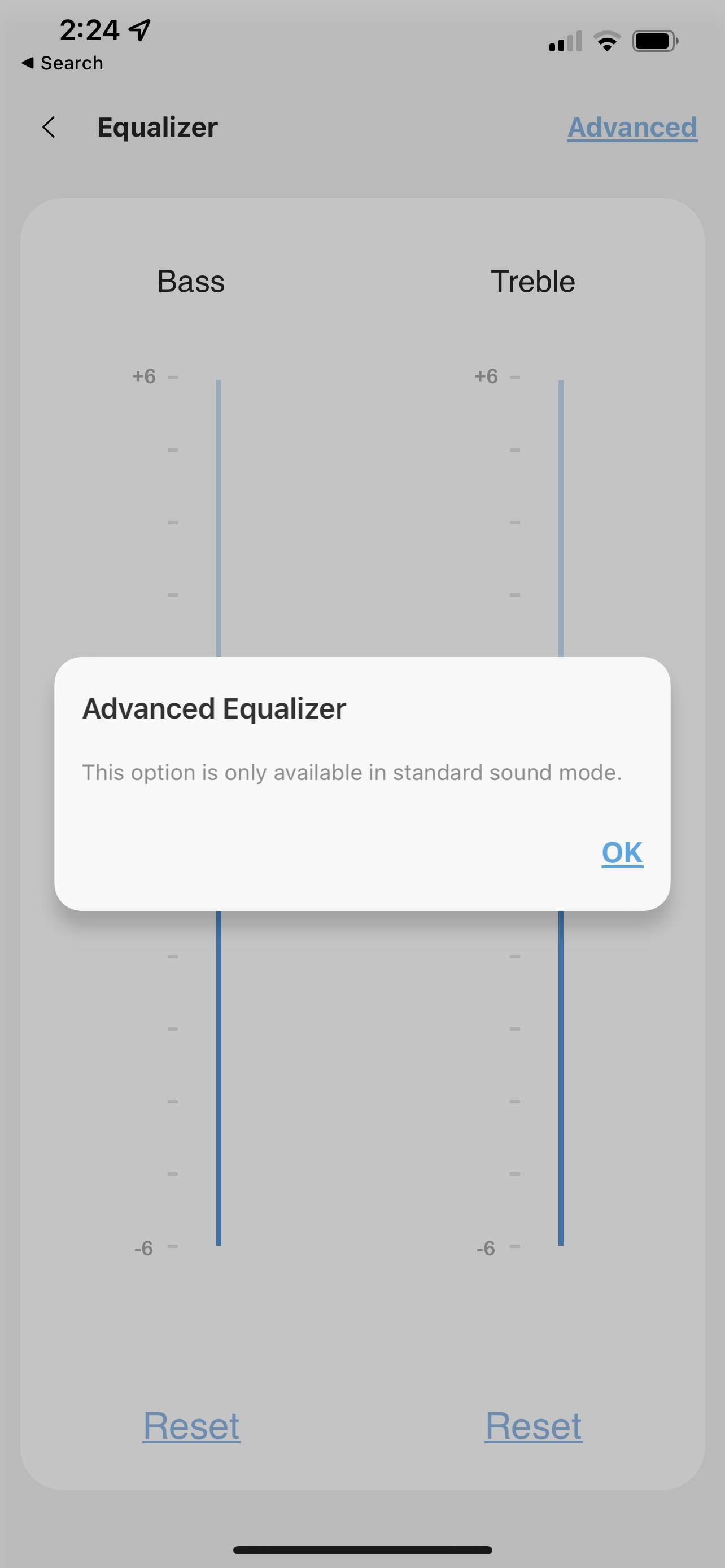Reset the Treble level
725x1568 pixels.
tap(533, 1426)
